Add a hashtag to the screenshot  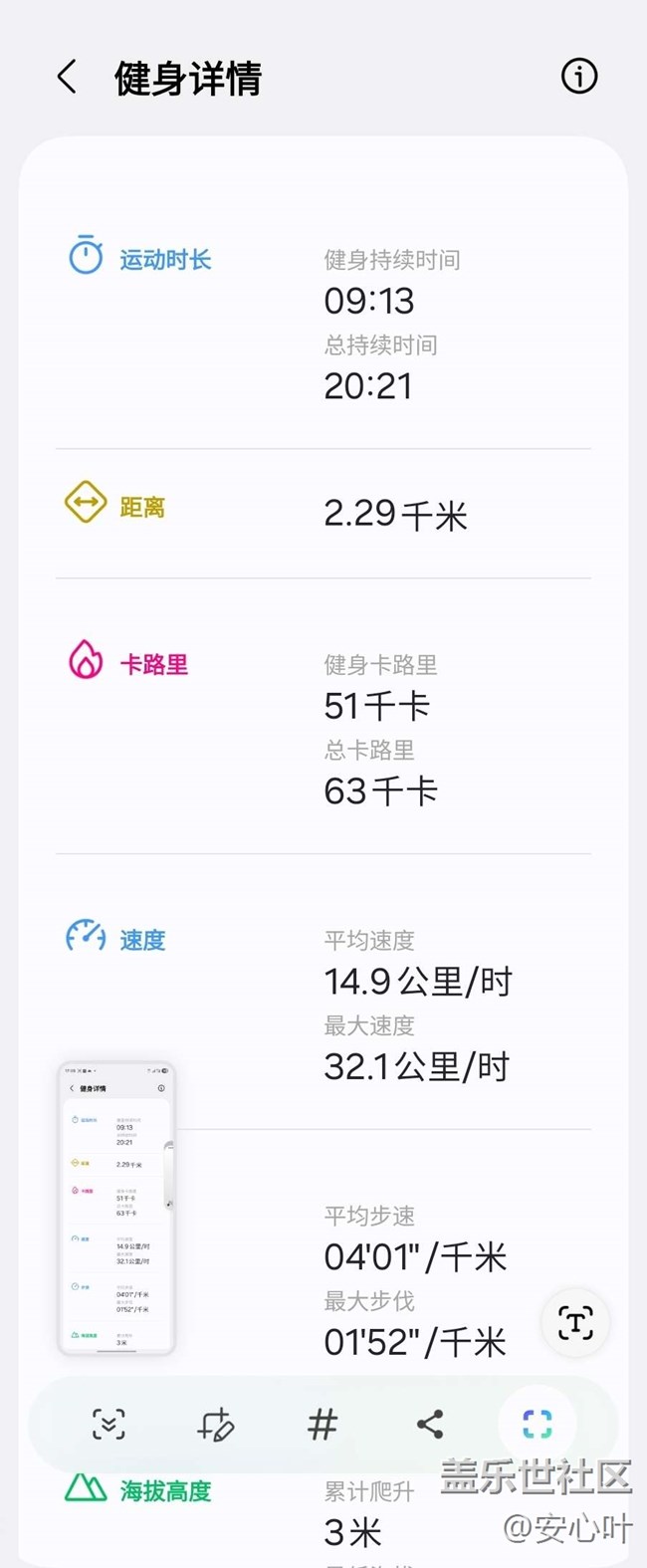click(x=323, y=1425)
